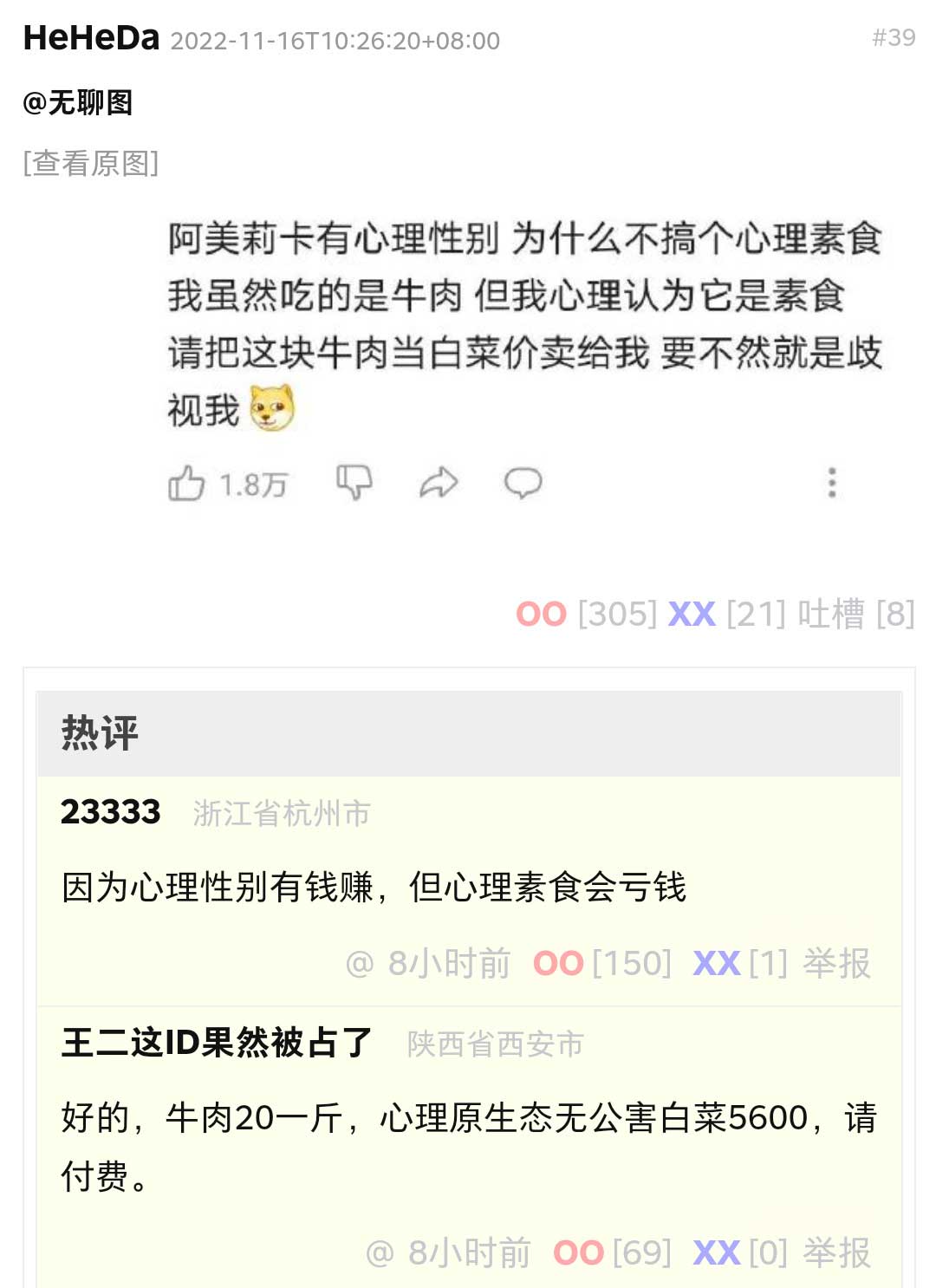The height and width of the screenshot is (1288, 936).
Task: Report 王二这ID果然被占了's comment via 举报
Action: click(836, 1252)
